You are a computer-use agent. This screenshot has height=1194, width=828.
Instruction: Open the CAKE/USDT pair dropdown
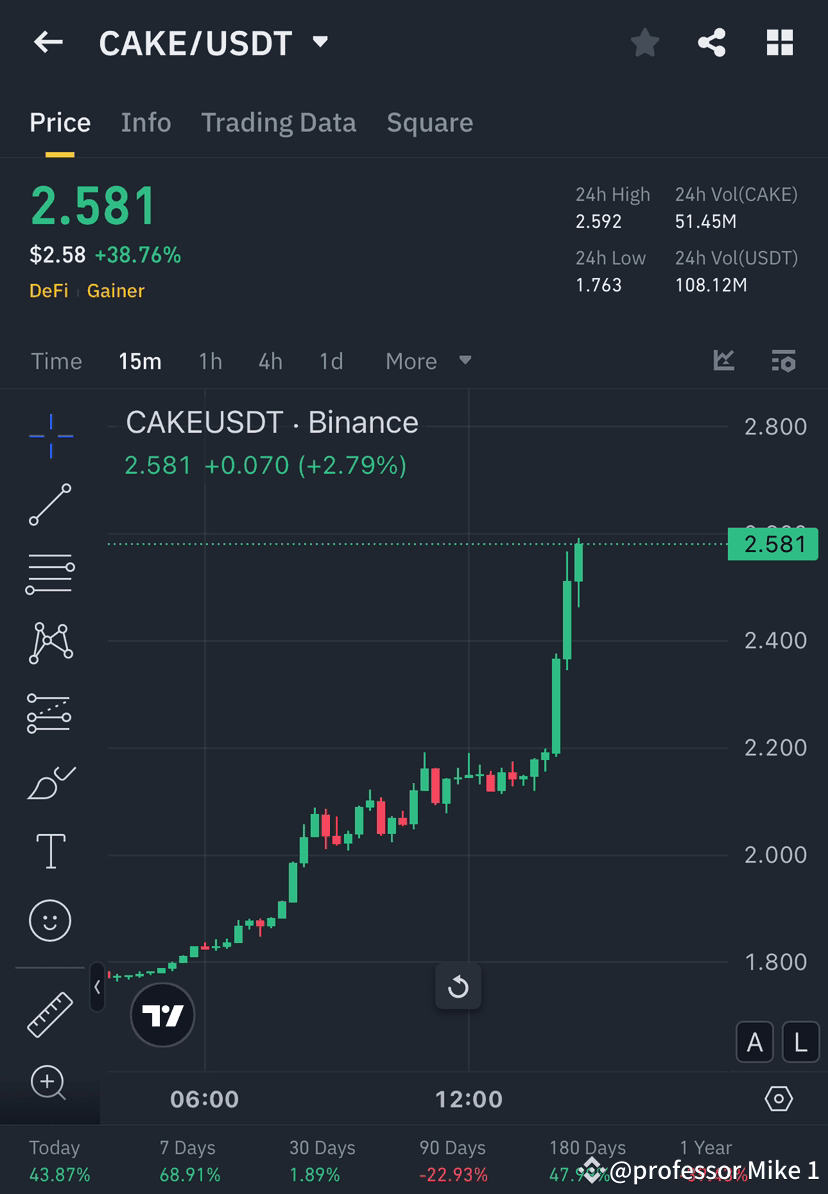[320, 42]
